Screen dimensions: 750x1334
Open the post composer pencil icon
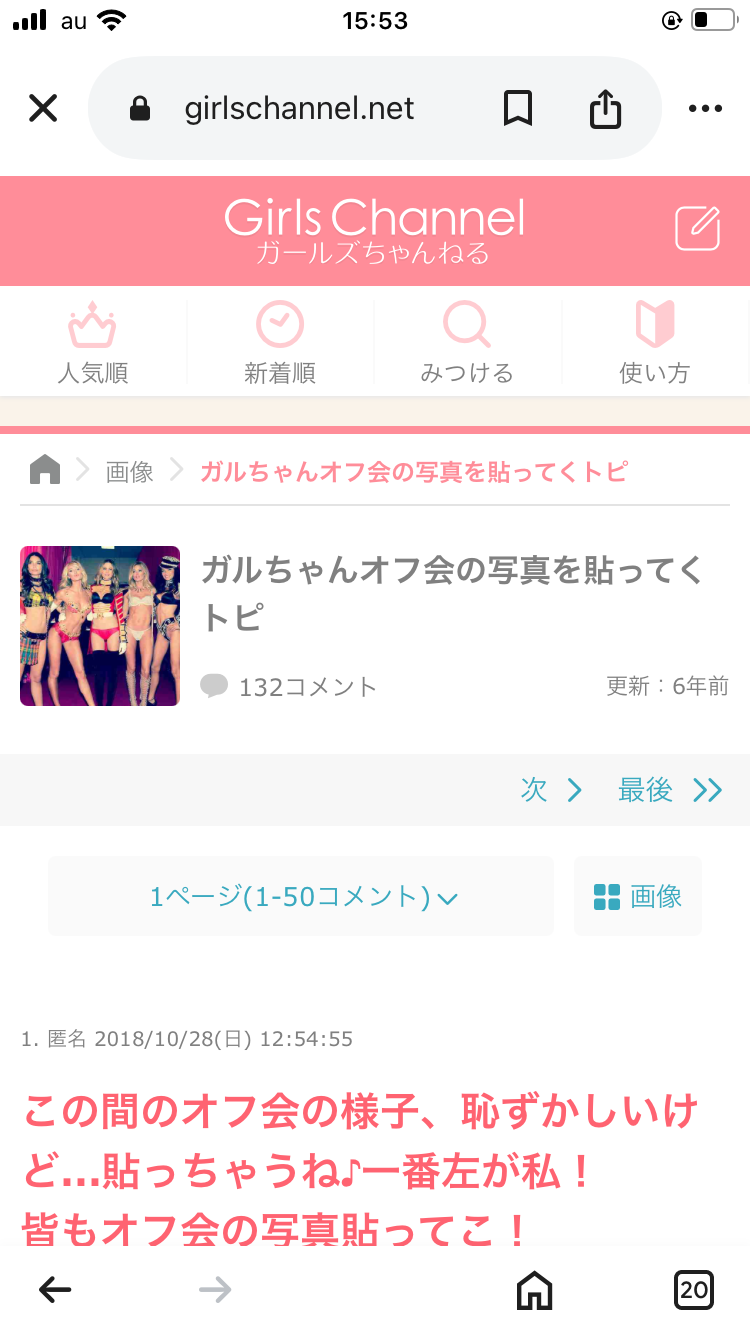point(697,228)
